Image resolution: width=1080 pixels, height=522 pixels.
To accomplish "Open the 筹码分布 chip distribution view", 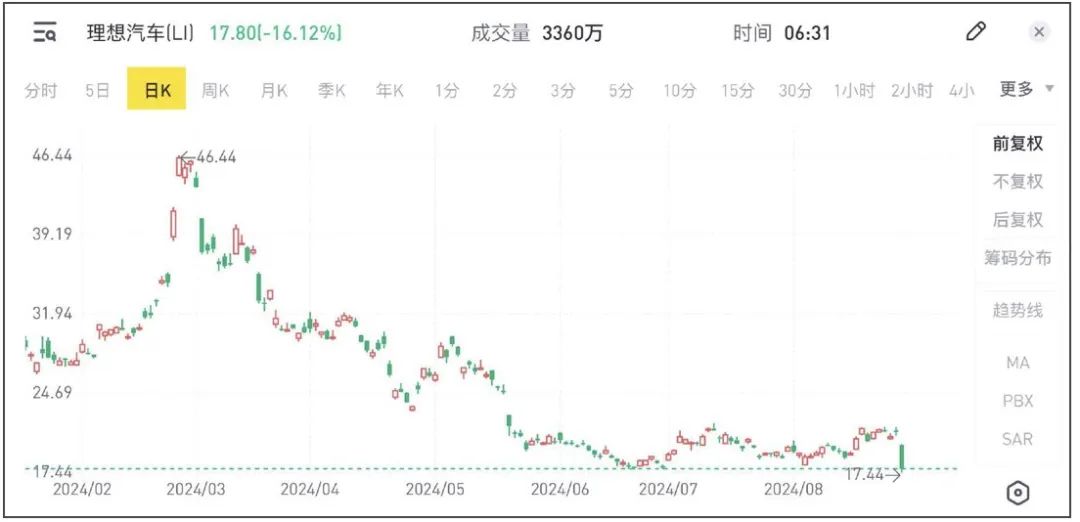I will (1017, 258).
